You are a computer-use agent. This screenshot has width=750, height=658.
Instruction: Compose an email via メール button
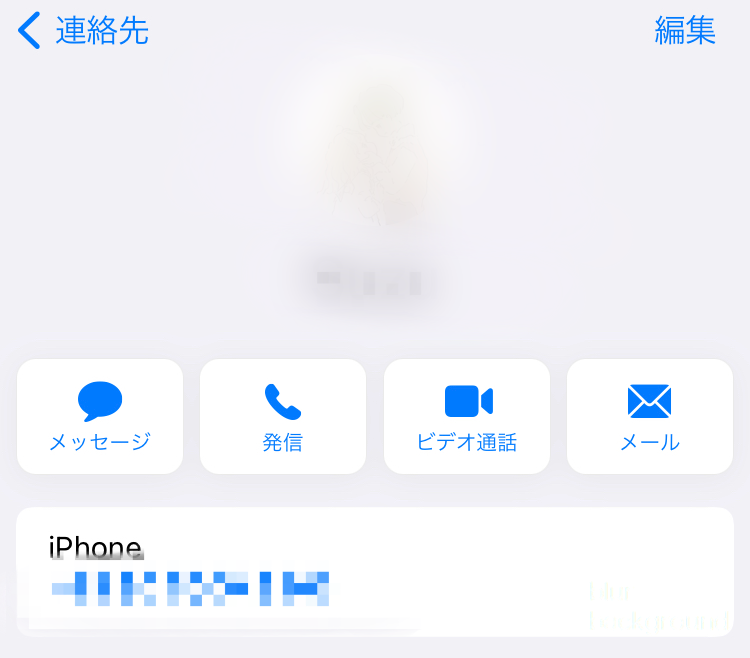click(x=650, y=416)
